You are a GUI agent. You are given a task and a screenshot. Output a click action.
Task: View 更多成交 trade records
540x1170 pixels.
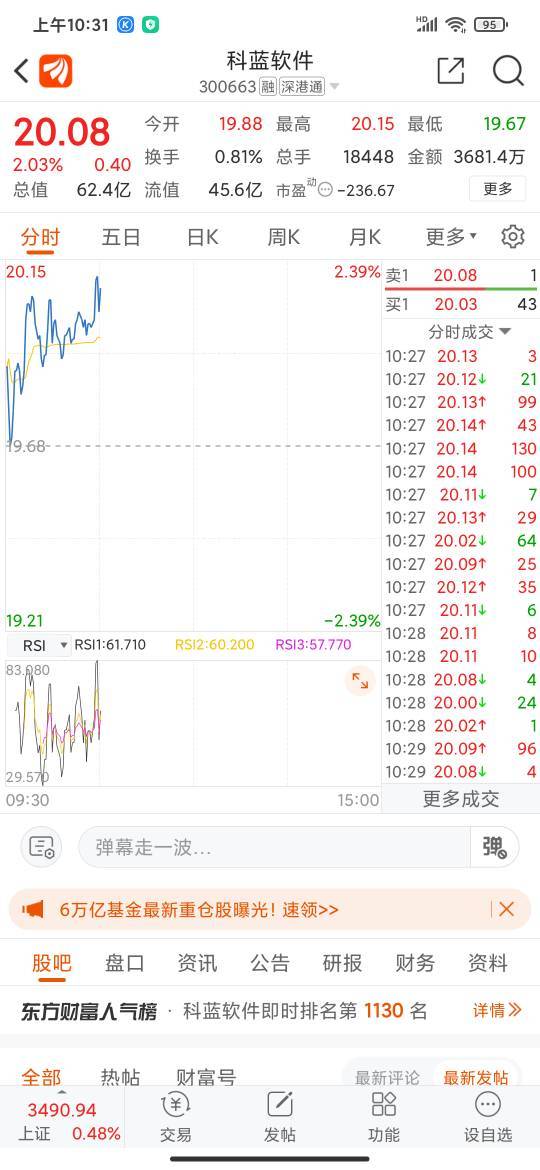tap(461, 799)
